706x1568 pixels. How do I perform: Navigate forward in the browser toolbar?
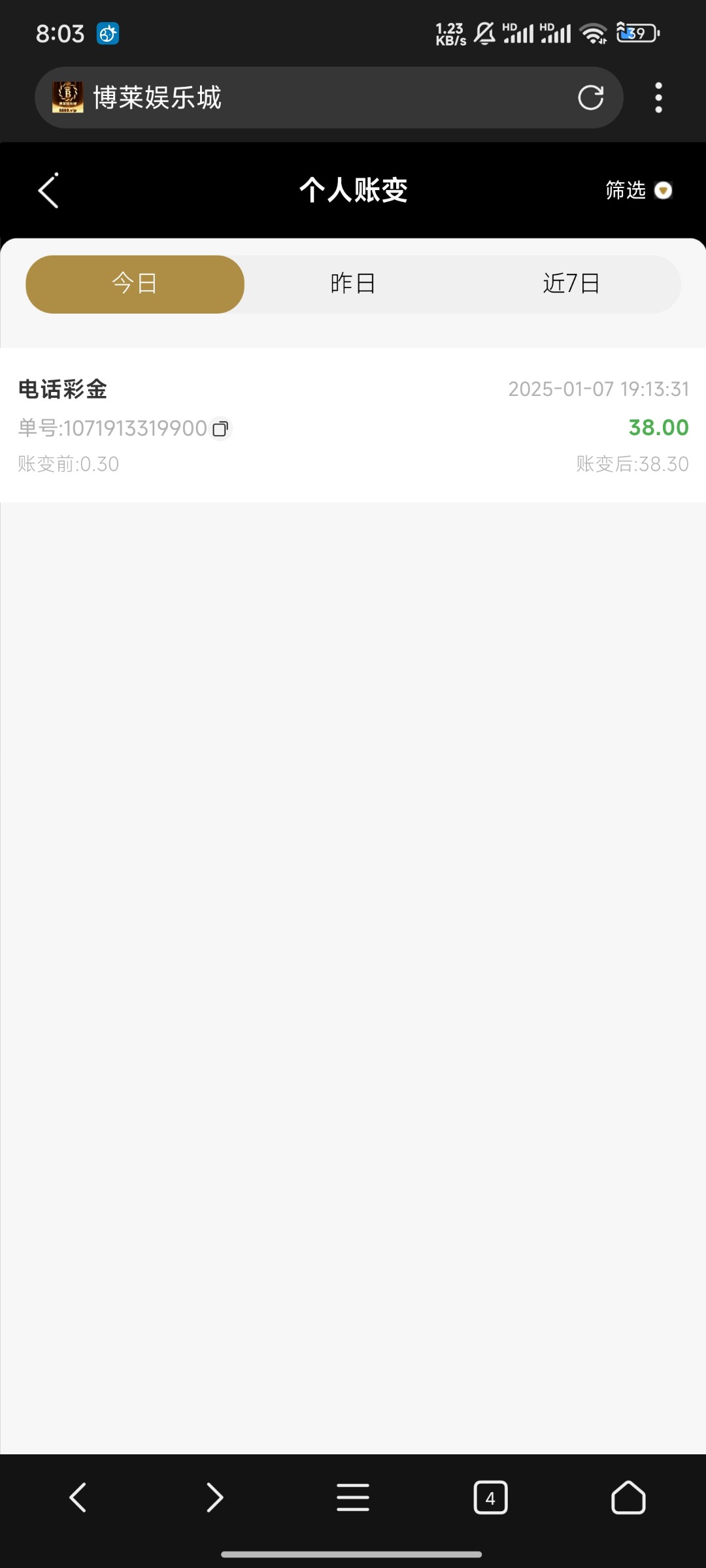coord(215,1497)
